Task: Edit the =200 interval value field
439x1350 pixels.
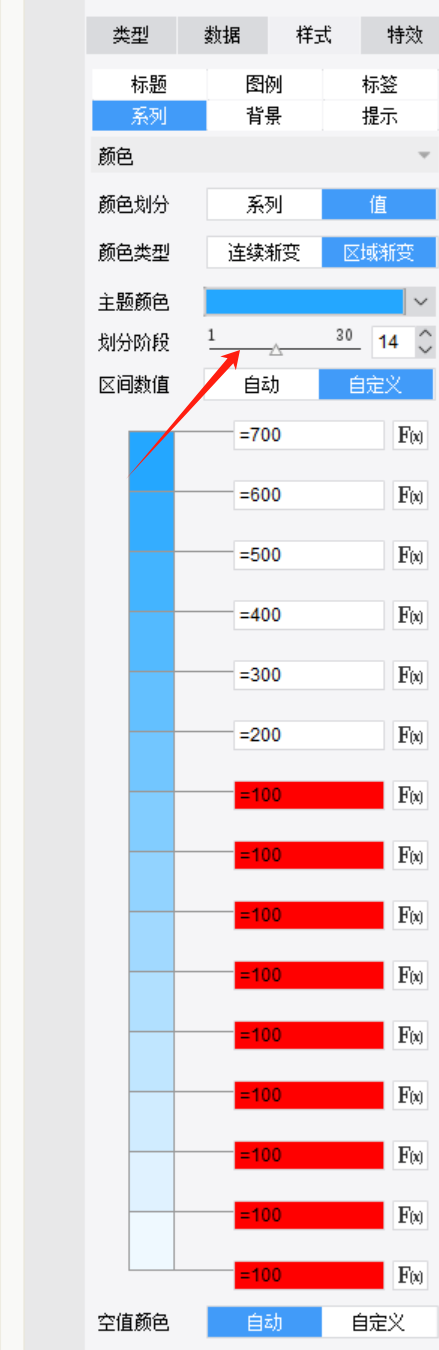Action: (x=309, y=735)
